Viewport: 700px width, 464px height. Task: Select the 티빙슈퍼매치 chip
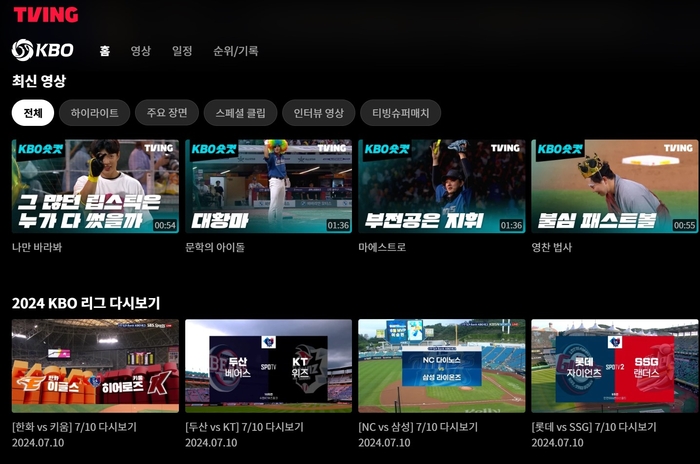tap(400, 113)
